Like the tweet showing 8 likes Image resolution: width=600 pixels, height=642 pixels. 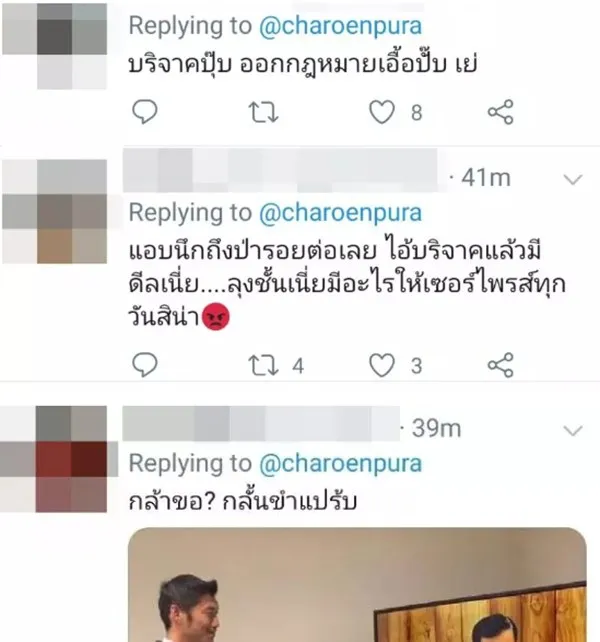[382, 113]
